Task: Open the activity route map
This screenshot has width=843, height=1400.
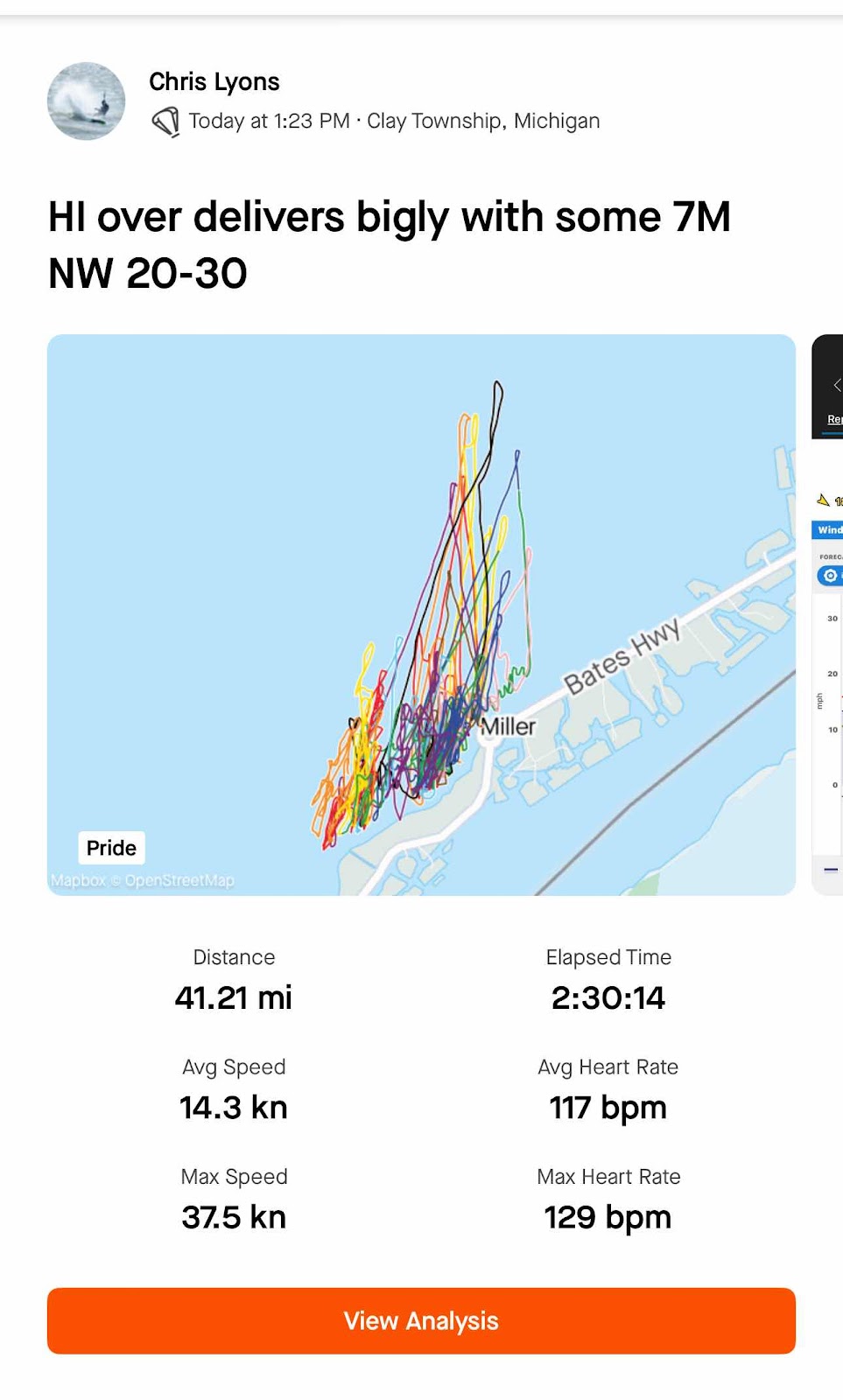Action: [x=420, y=614]
